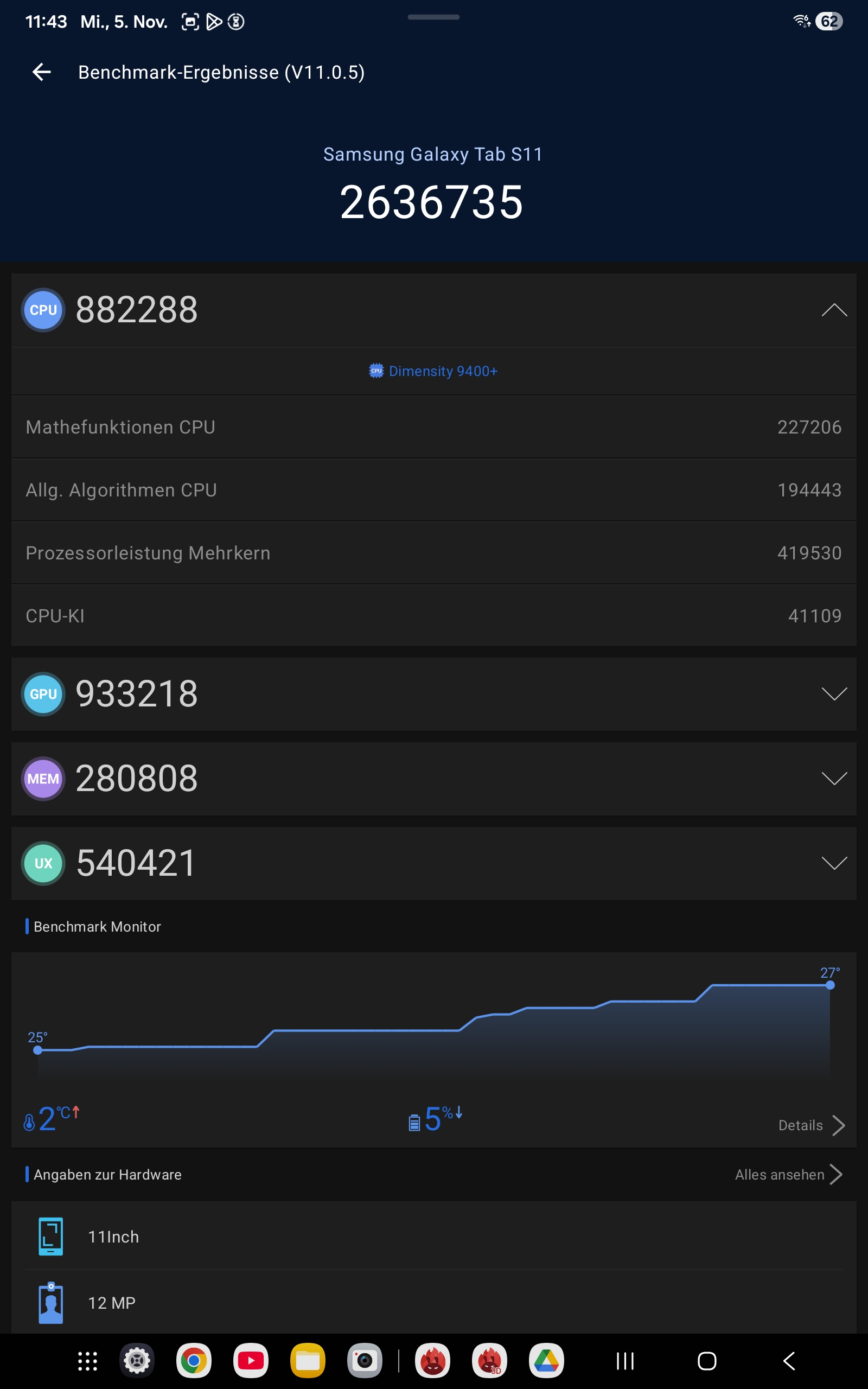Open Chrome from the taskbar
The width and height of the screenshot is (868, 1389).
(x=194, y=1361)
